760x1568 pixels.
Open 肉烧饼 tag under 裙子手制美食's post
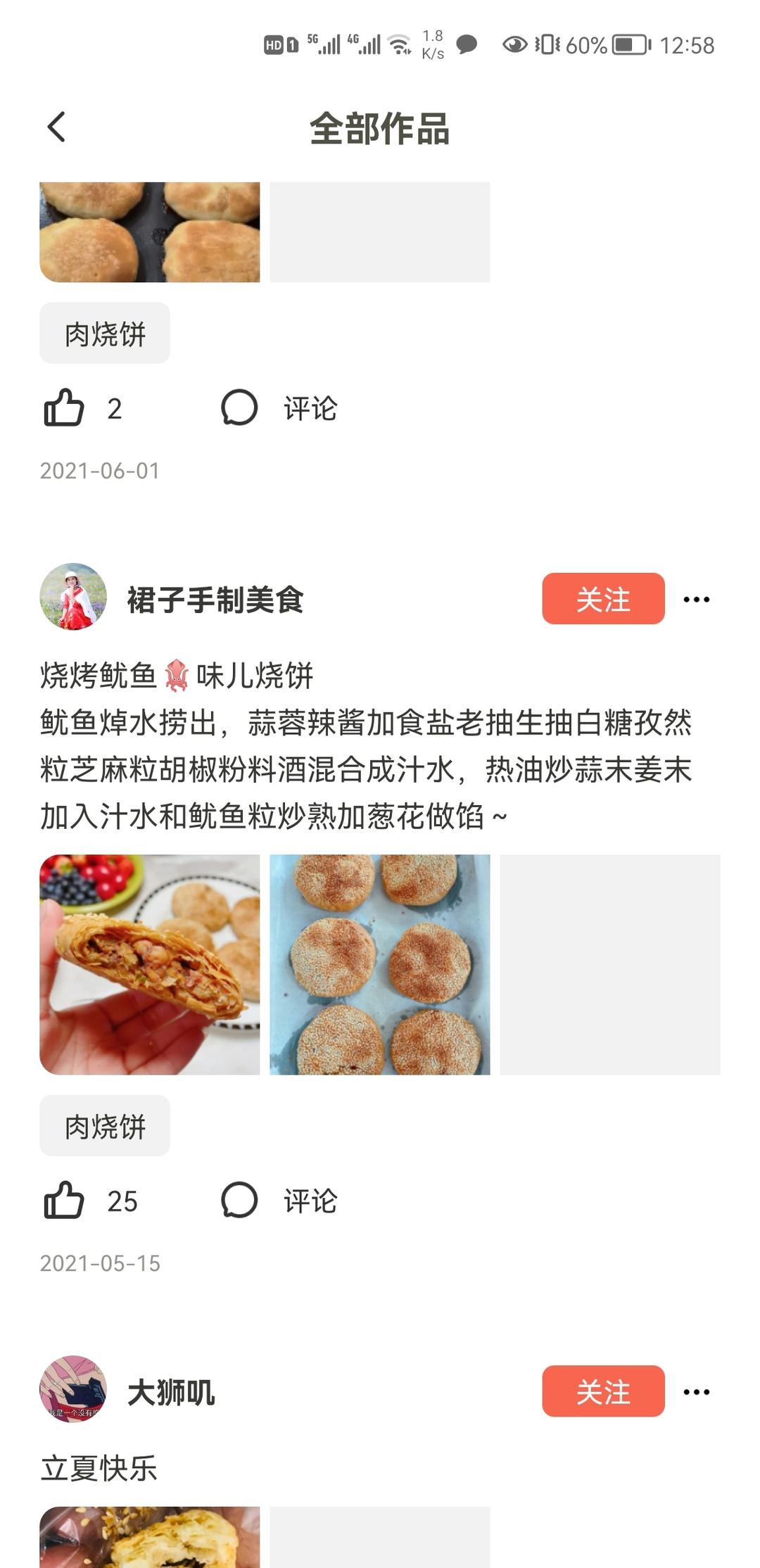[105, 1126]
